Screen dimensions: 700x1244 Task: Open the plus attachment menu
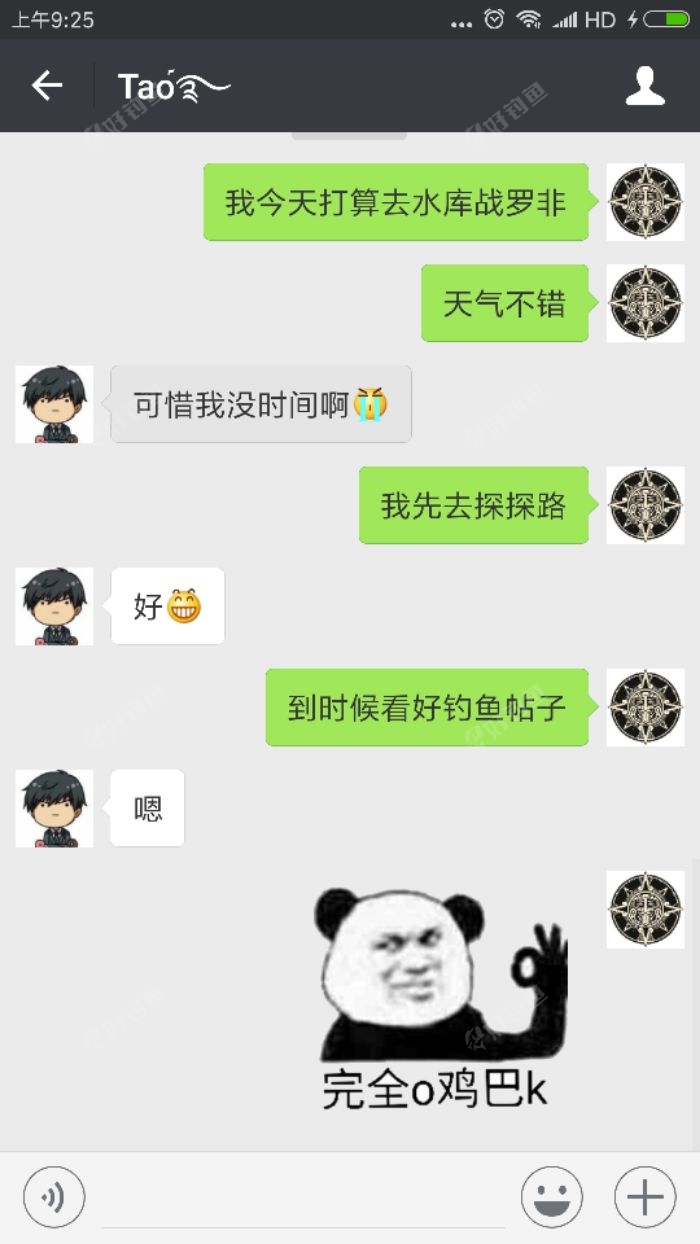645,1197
